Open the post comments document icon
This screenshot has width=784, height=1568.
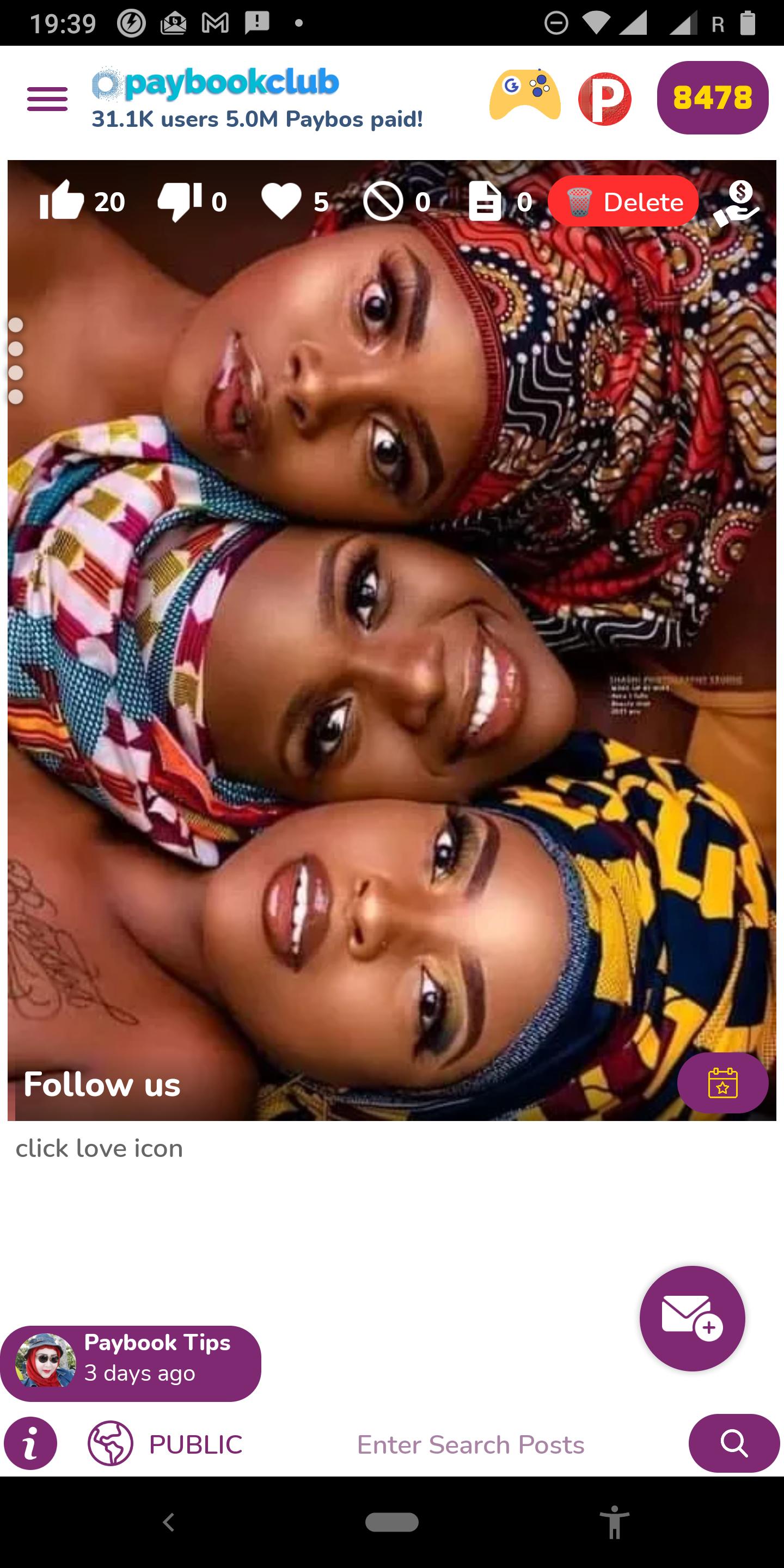485,201
